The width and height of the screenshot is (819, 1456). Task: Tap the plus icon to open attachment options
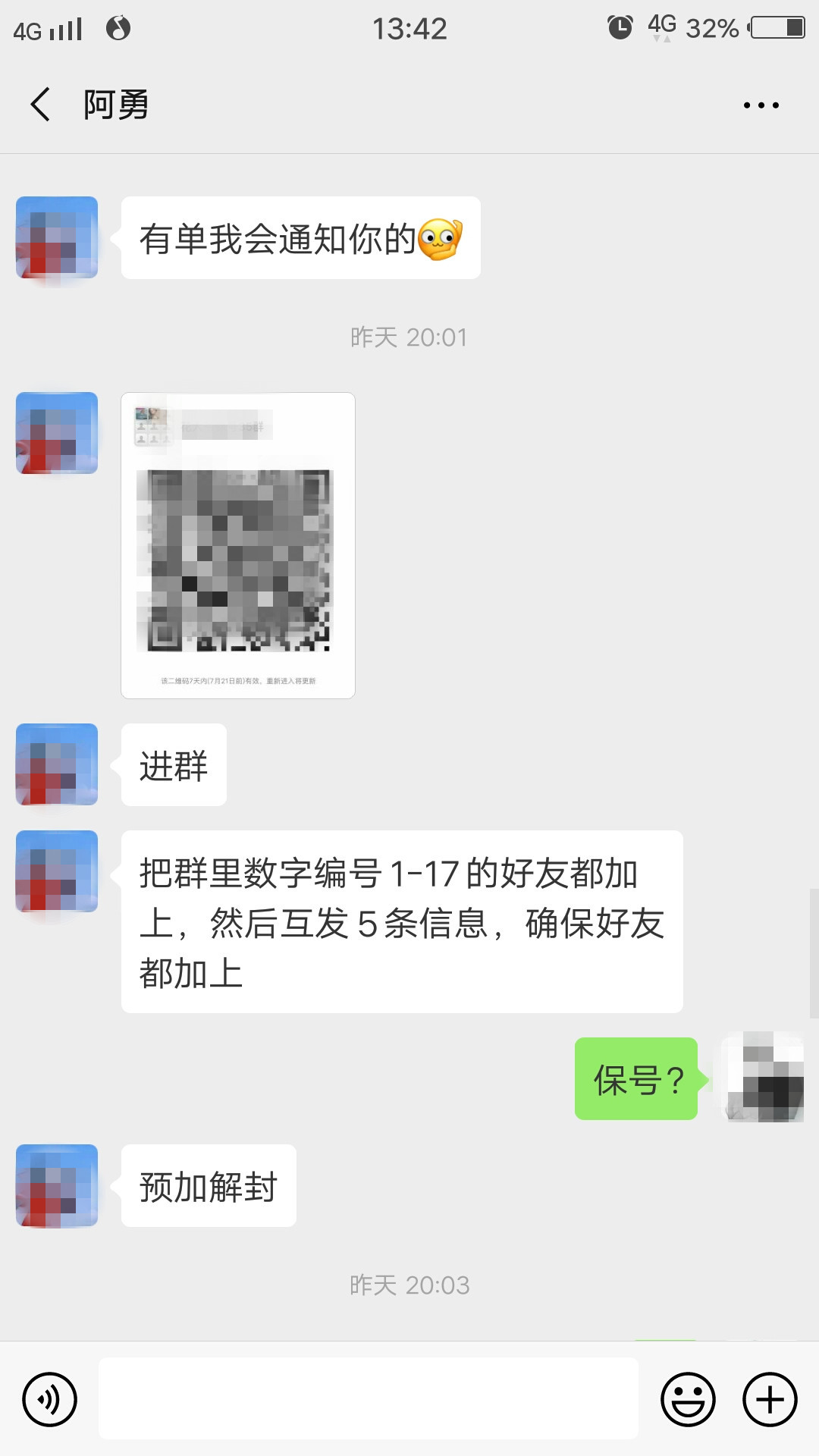click(x=768, y=1398)
